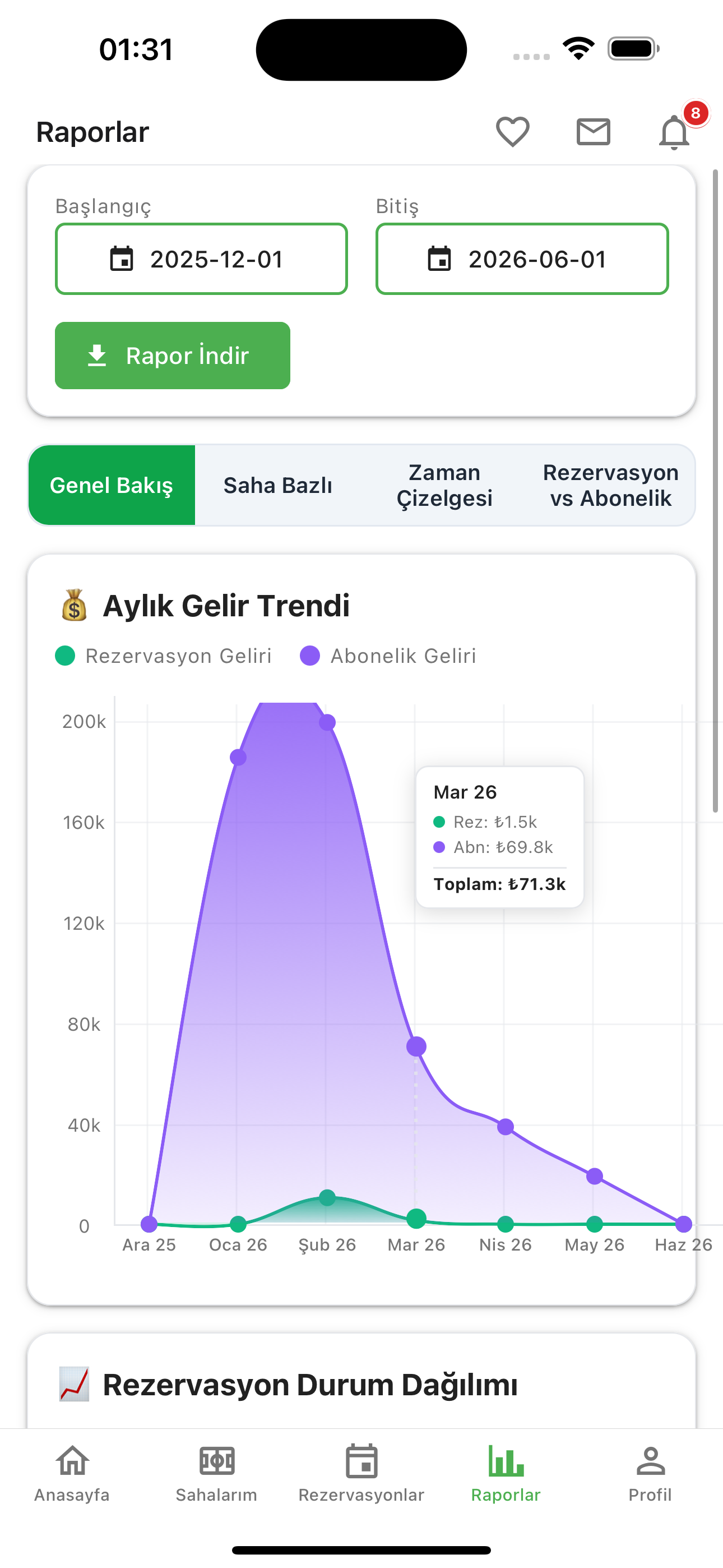Open the favorites heart icon
Screen dimensions: 723x1568
pyautogui.click(x=512, y=131)
